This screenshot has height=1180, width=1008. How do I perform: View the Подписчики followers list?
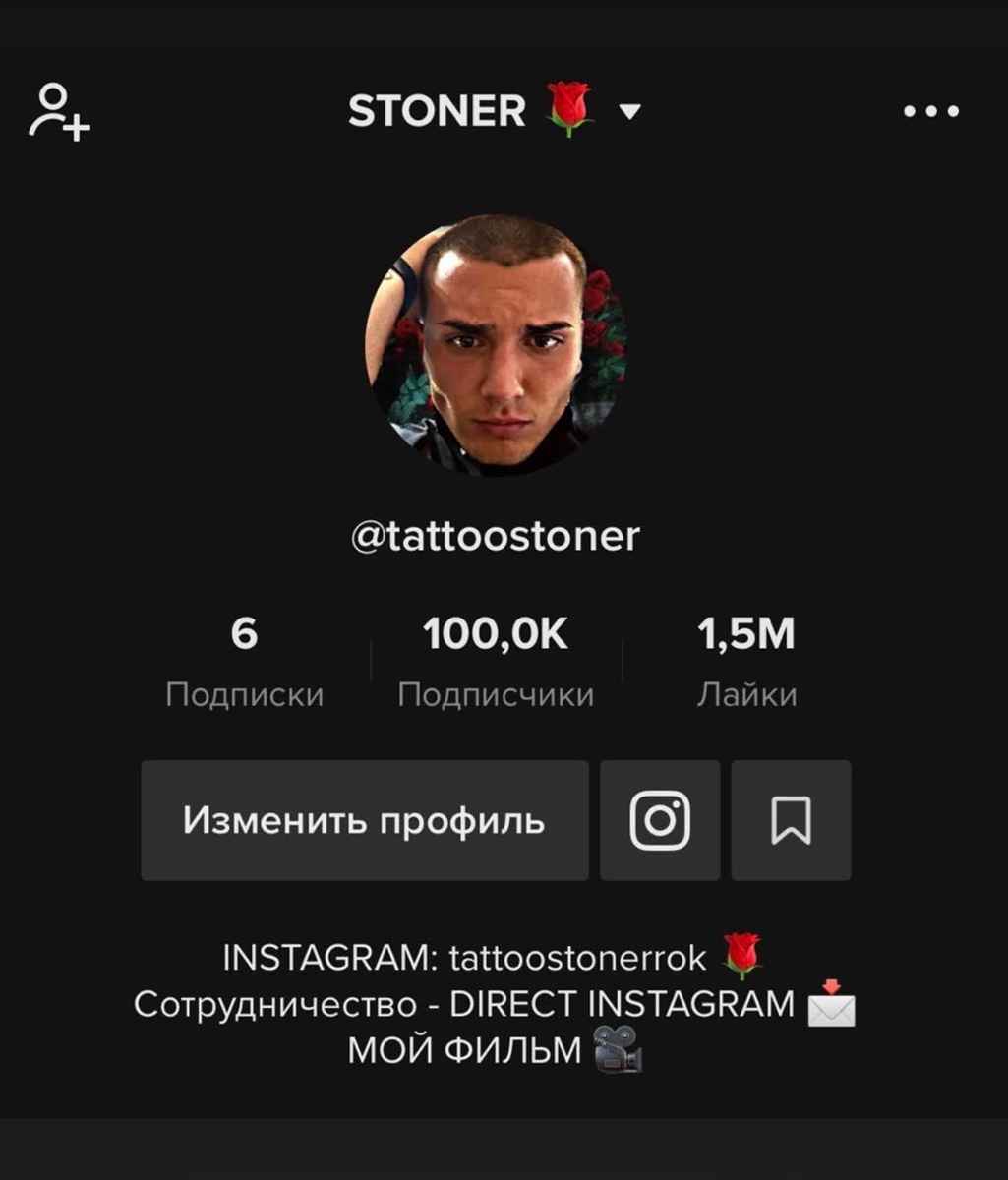click(496, 662)
